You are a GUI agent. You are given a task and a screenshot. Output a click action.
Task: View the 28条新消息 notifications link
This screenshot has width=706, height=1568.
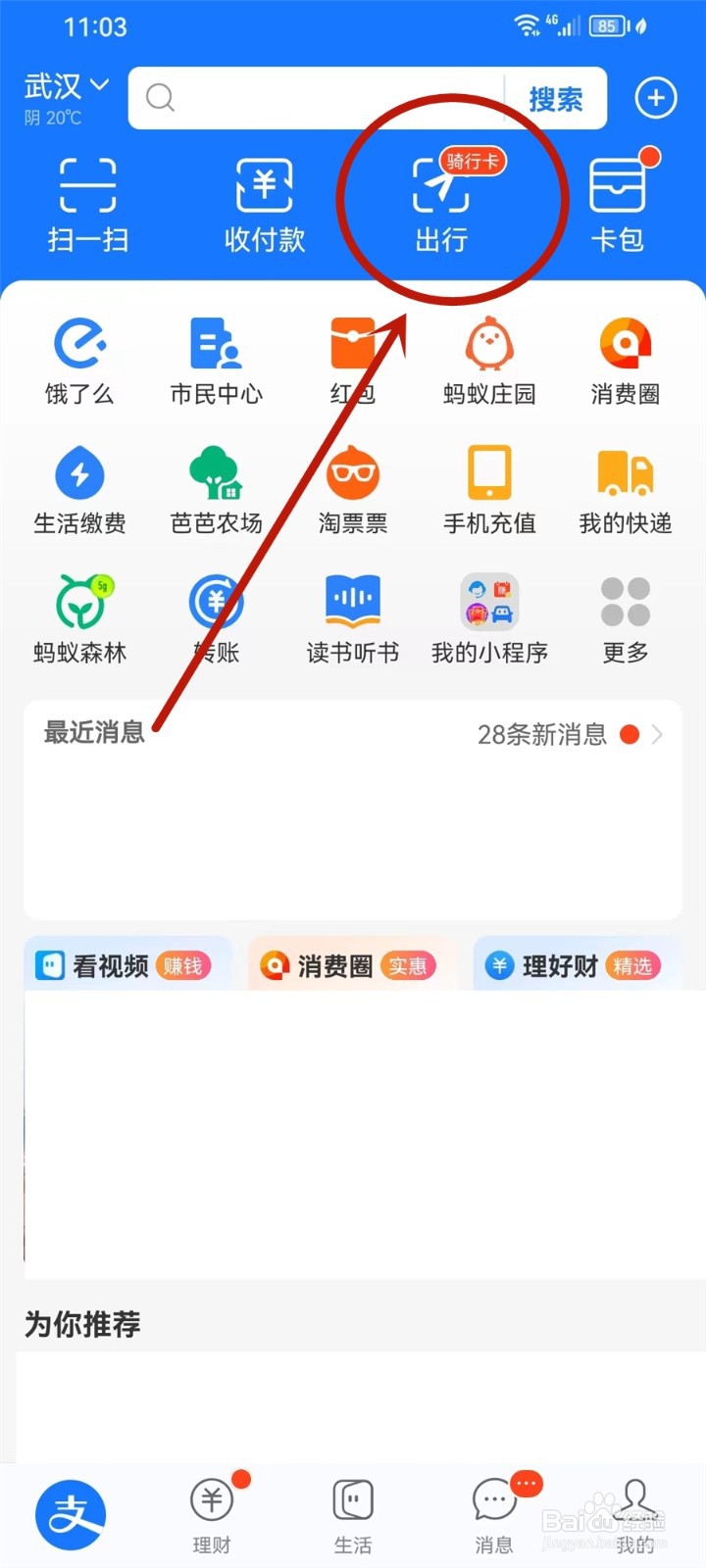542,733
